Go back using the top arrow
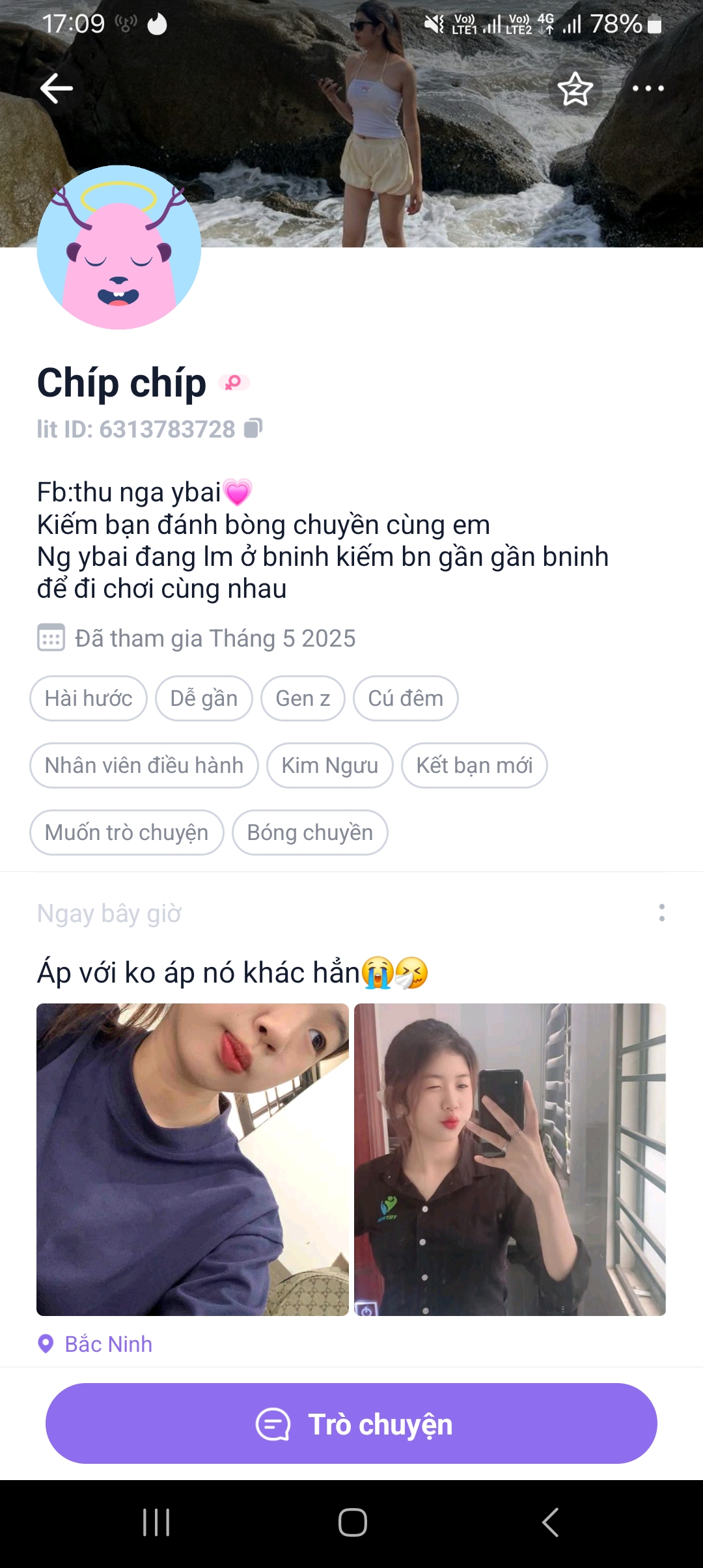The height and width of the screenshot is (1568, 703). click(57, 89)
